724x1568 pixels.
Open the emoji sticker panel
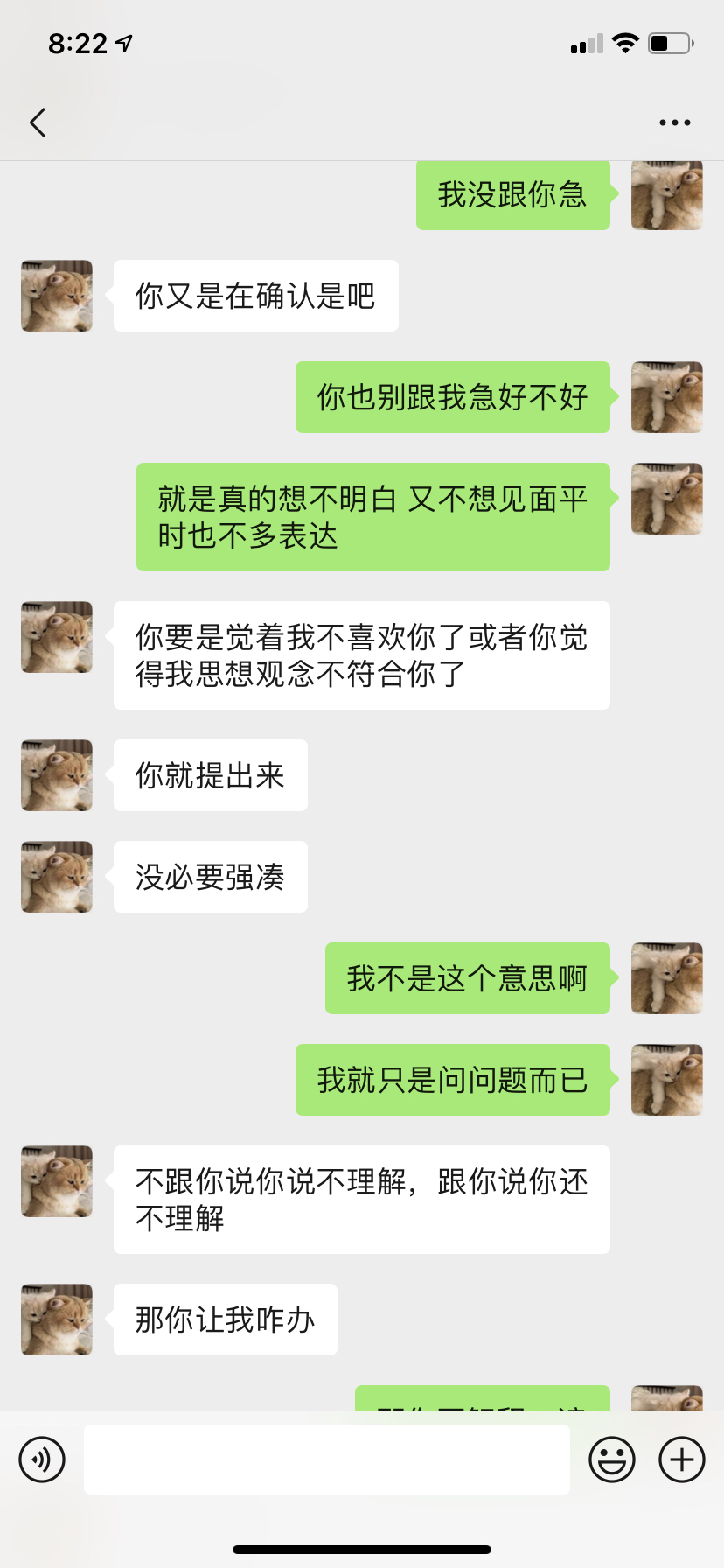click(x=611, y=1459)
